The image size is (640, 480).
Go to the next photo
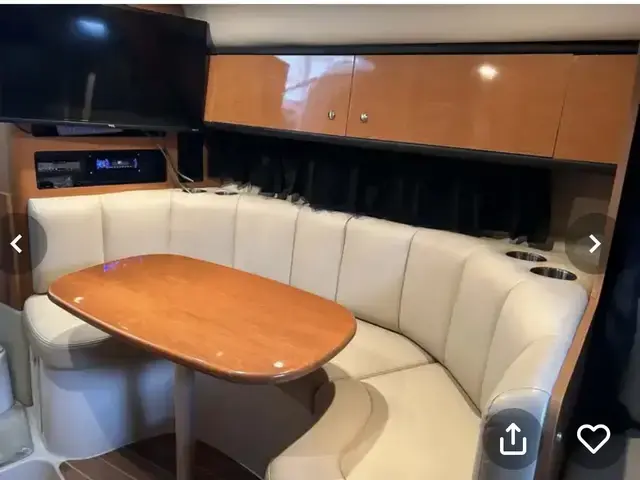pyautogui.click(x=593, y=243)
